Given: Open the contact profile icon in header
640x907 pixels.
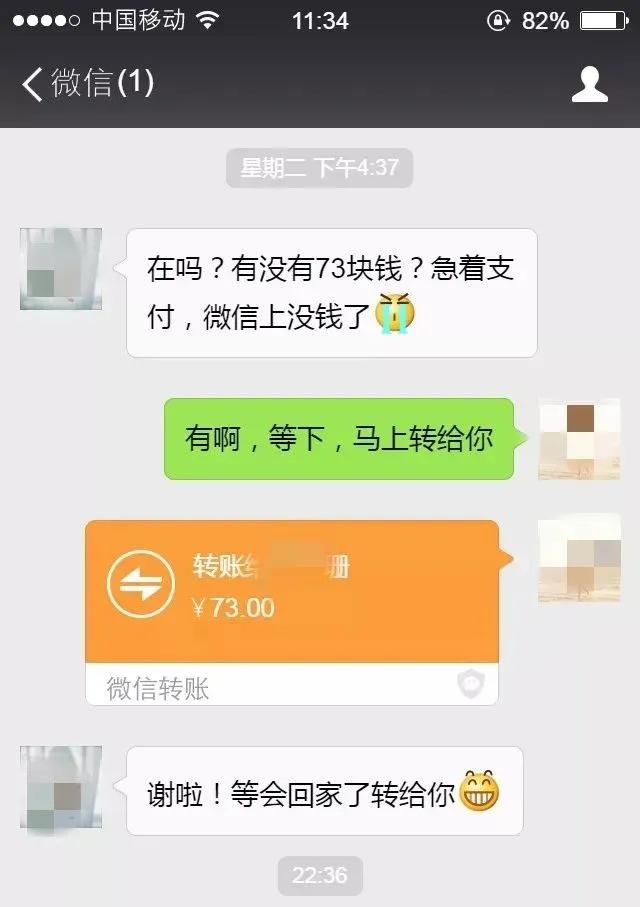Looking at the screenshot, I should point(589,84).
